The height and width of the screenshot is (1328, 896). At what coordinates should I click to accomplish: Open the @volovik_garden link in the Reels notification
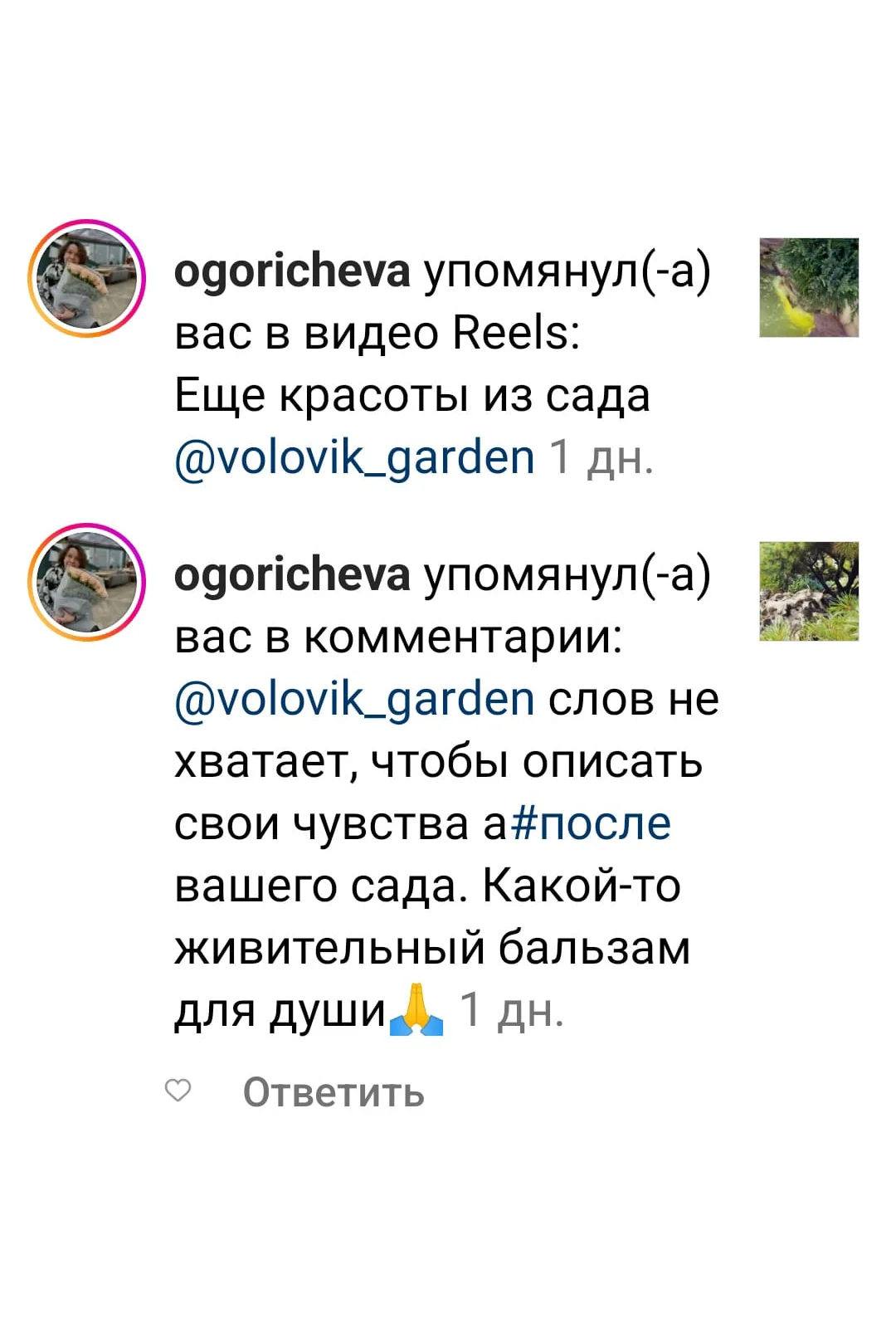tap(354, 457)
